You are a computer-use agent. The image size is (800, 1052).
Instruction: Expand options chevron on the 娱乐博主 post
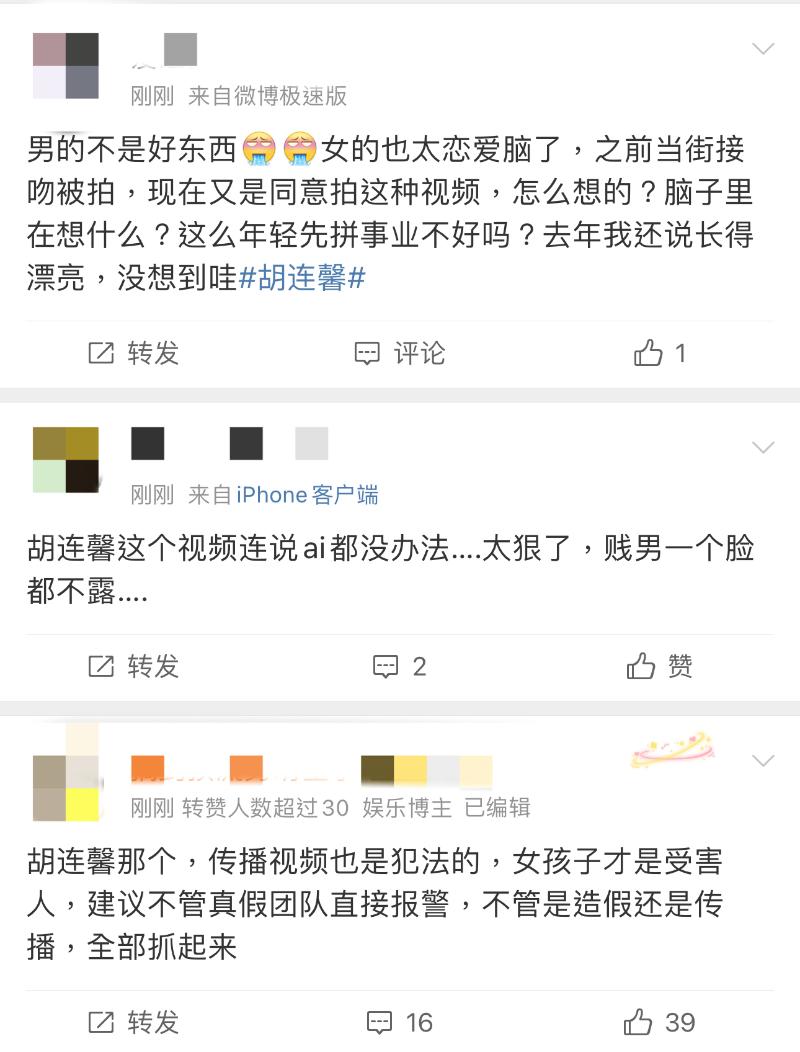(x=763, y=761)
